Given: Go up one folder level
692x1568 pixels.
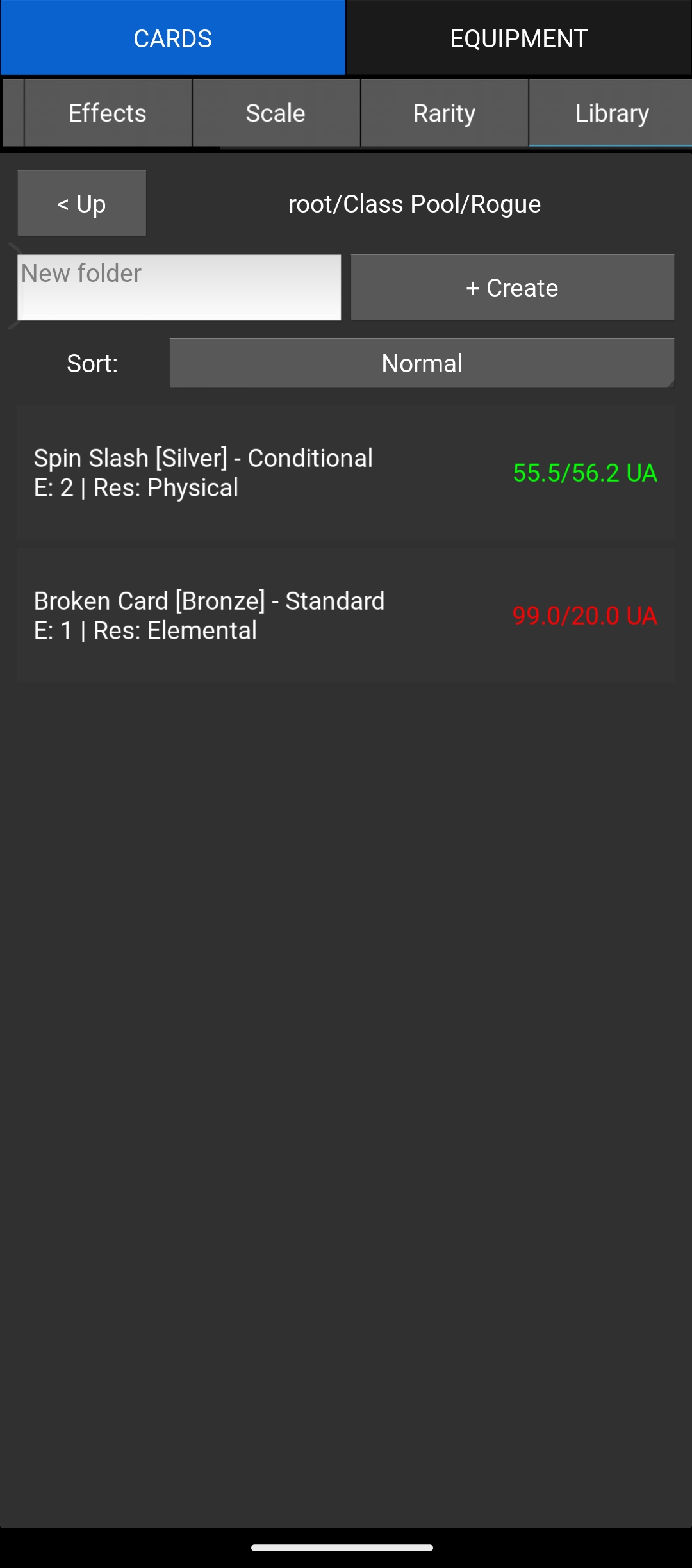Looking at the screenshot, I should click(82, 204).
